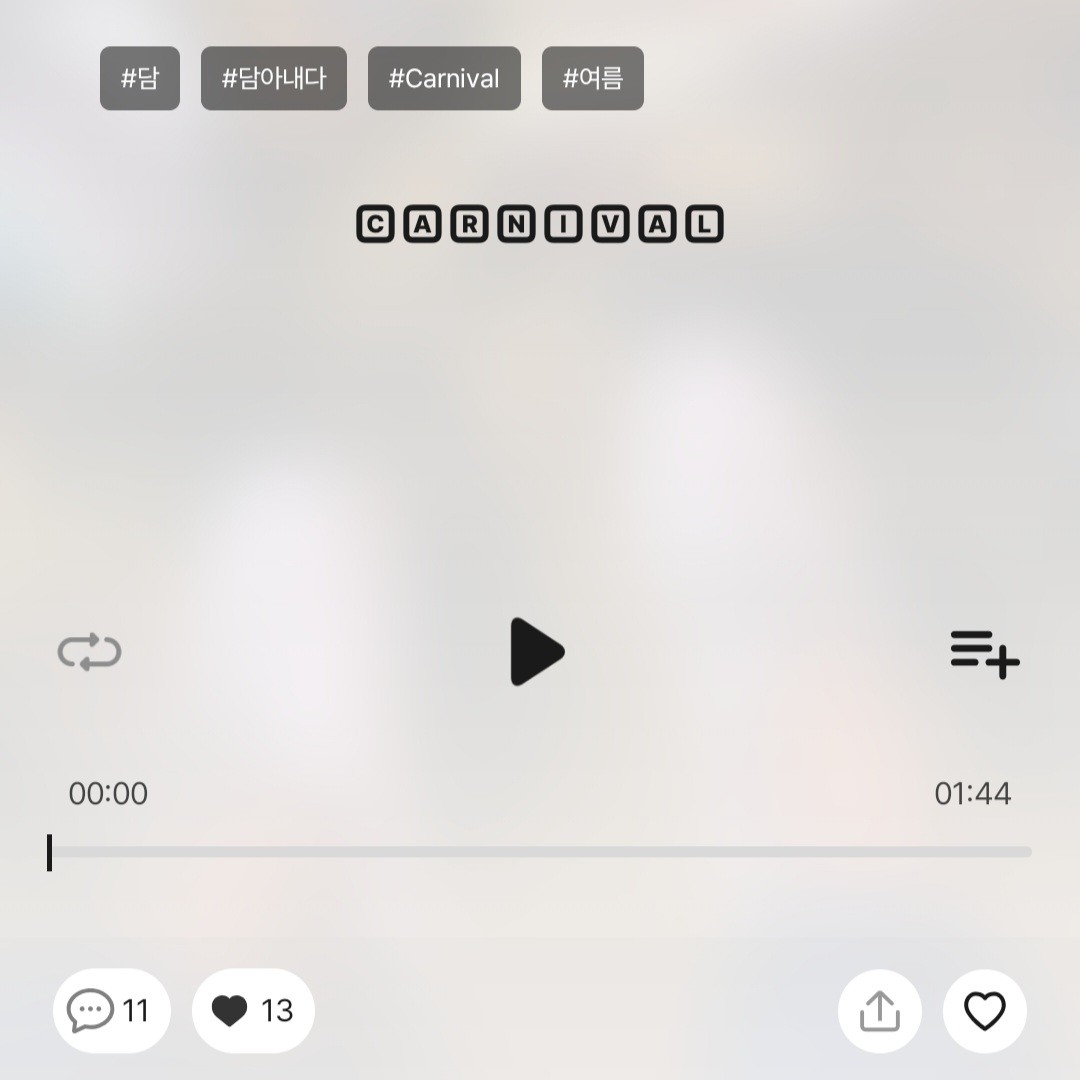Open the #담 hashtag

tap(140, 78)
